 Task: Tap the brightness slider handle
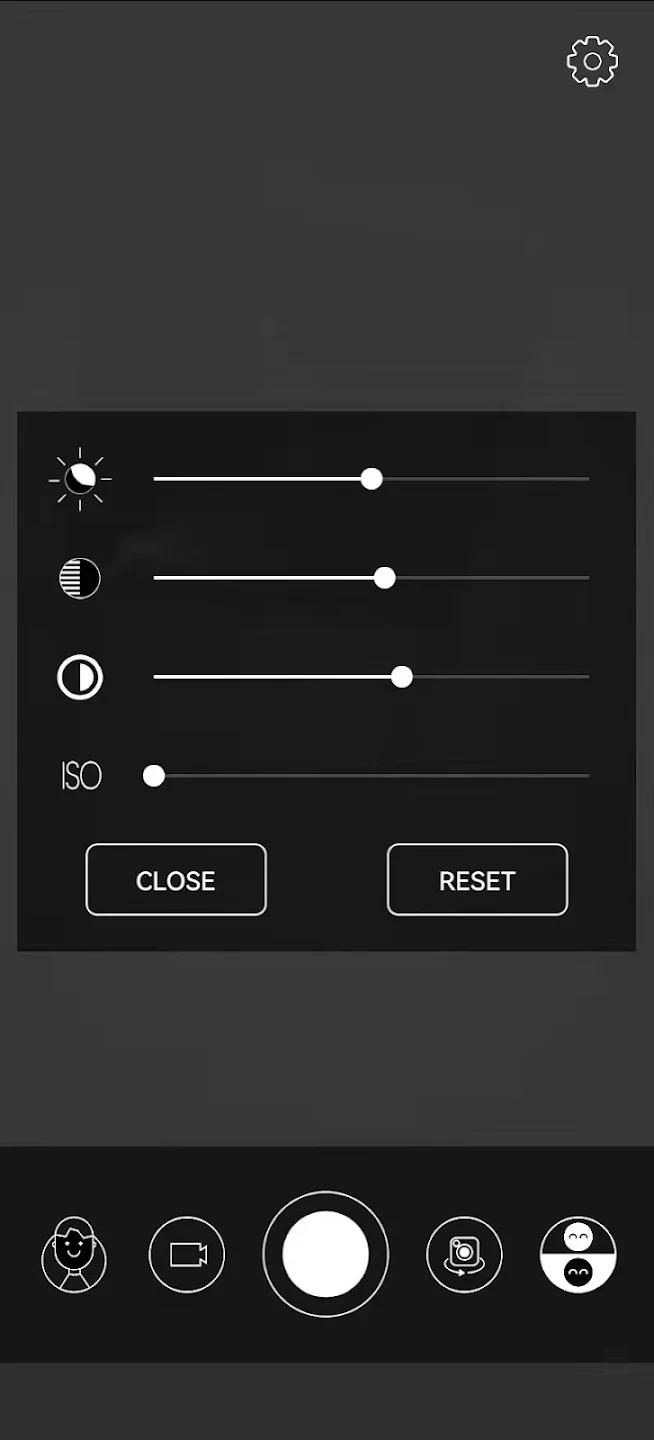coord(371,479)
